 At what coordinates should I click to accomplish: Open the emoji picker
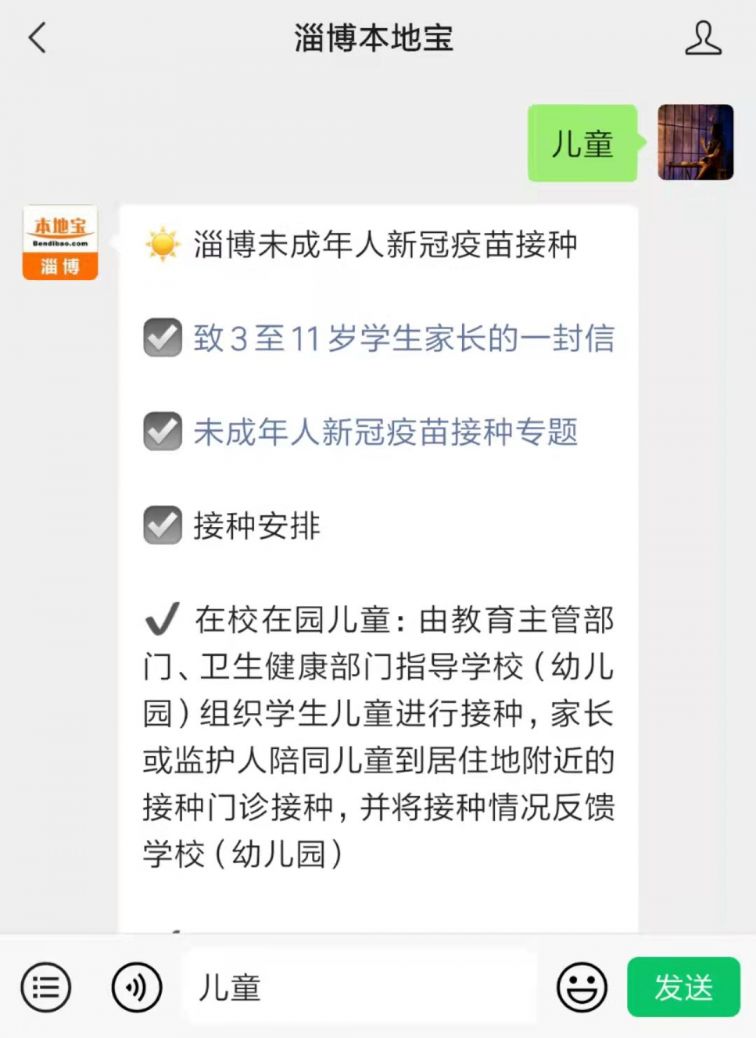tap(582, 988)
